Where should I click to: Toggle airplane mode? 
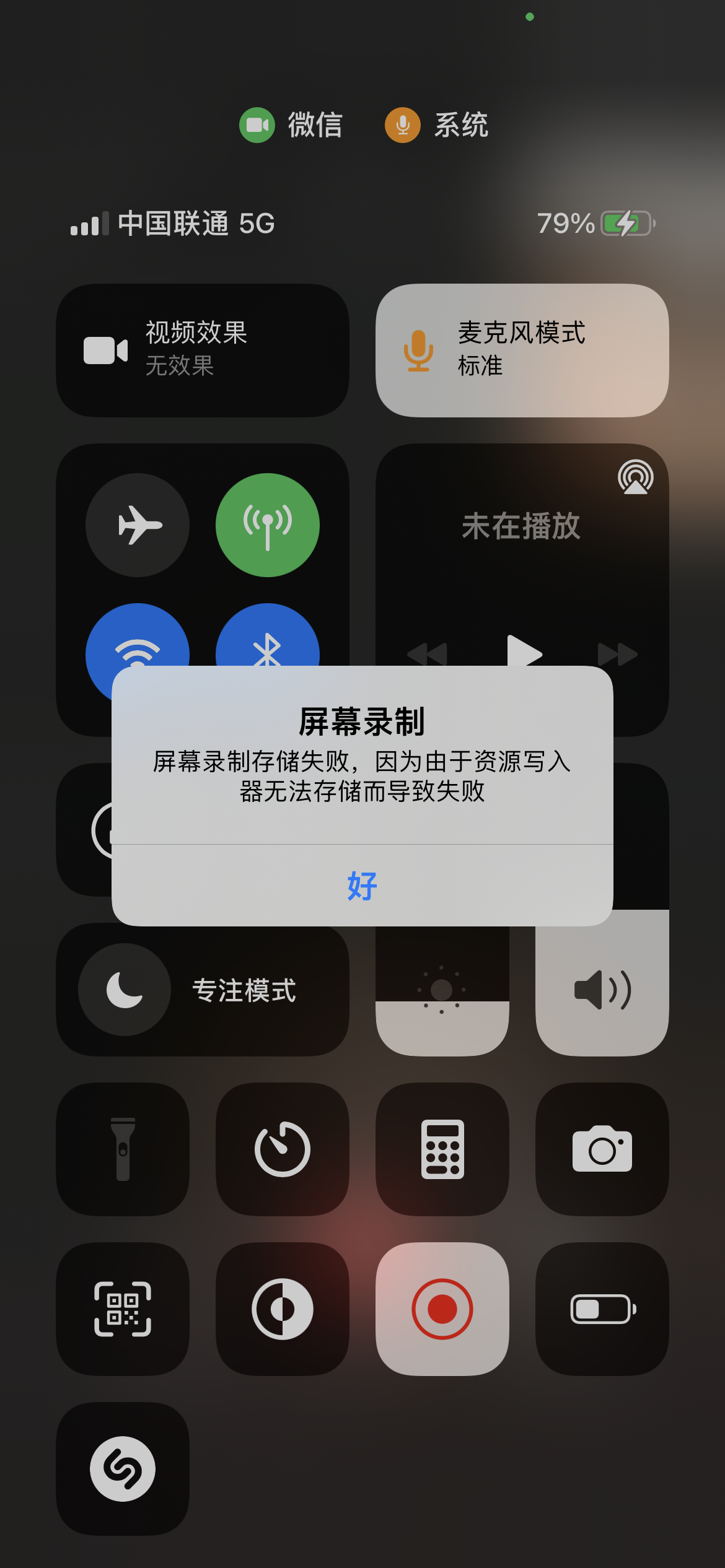pyautogui.click(x=138, y=525)
